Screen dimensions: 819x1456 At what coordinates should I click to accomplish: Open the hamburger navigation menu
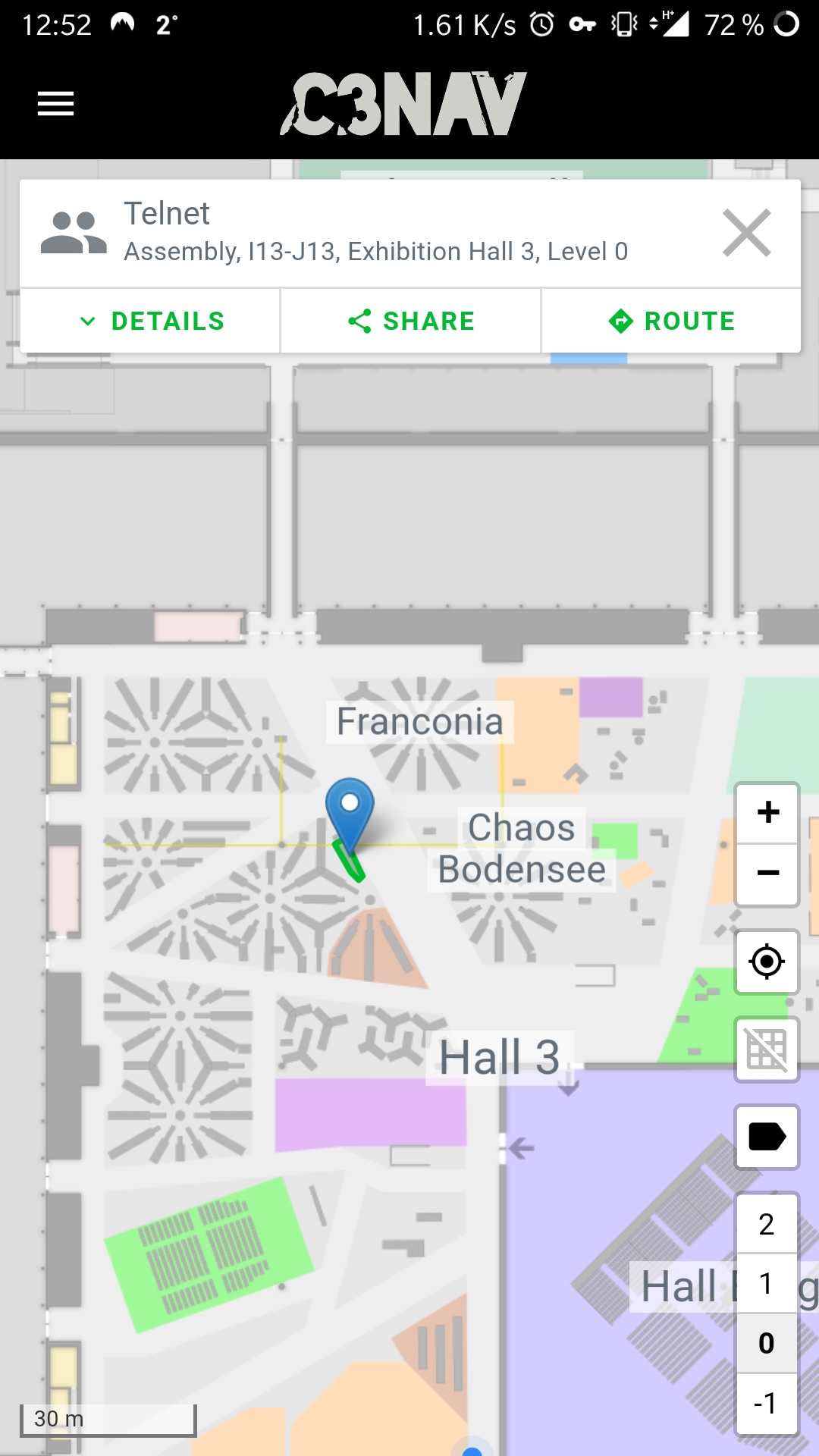tap(55, 104)
